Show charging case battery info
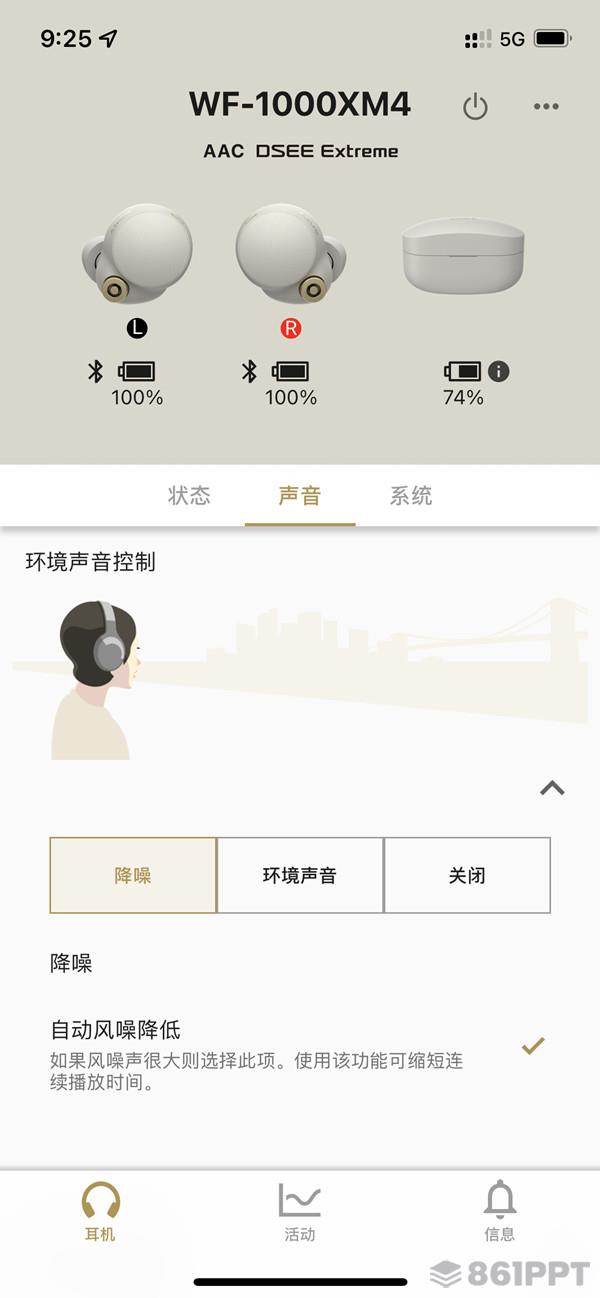 pyautogui.click(x=498, y=372)
